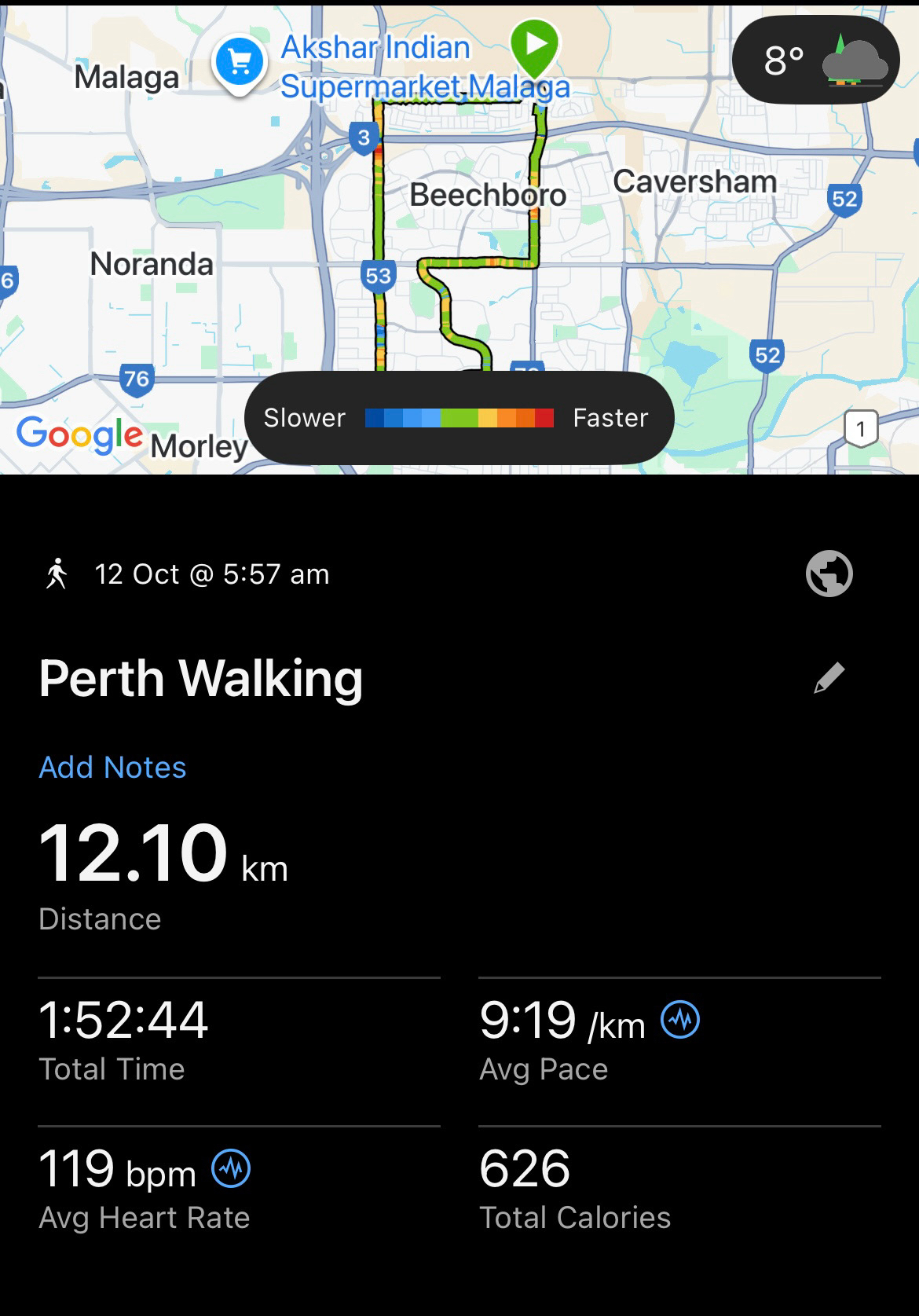Screen dimensions: 919x1316
Task: Tap the green start marker on map
Action: [535, 44]
